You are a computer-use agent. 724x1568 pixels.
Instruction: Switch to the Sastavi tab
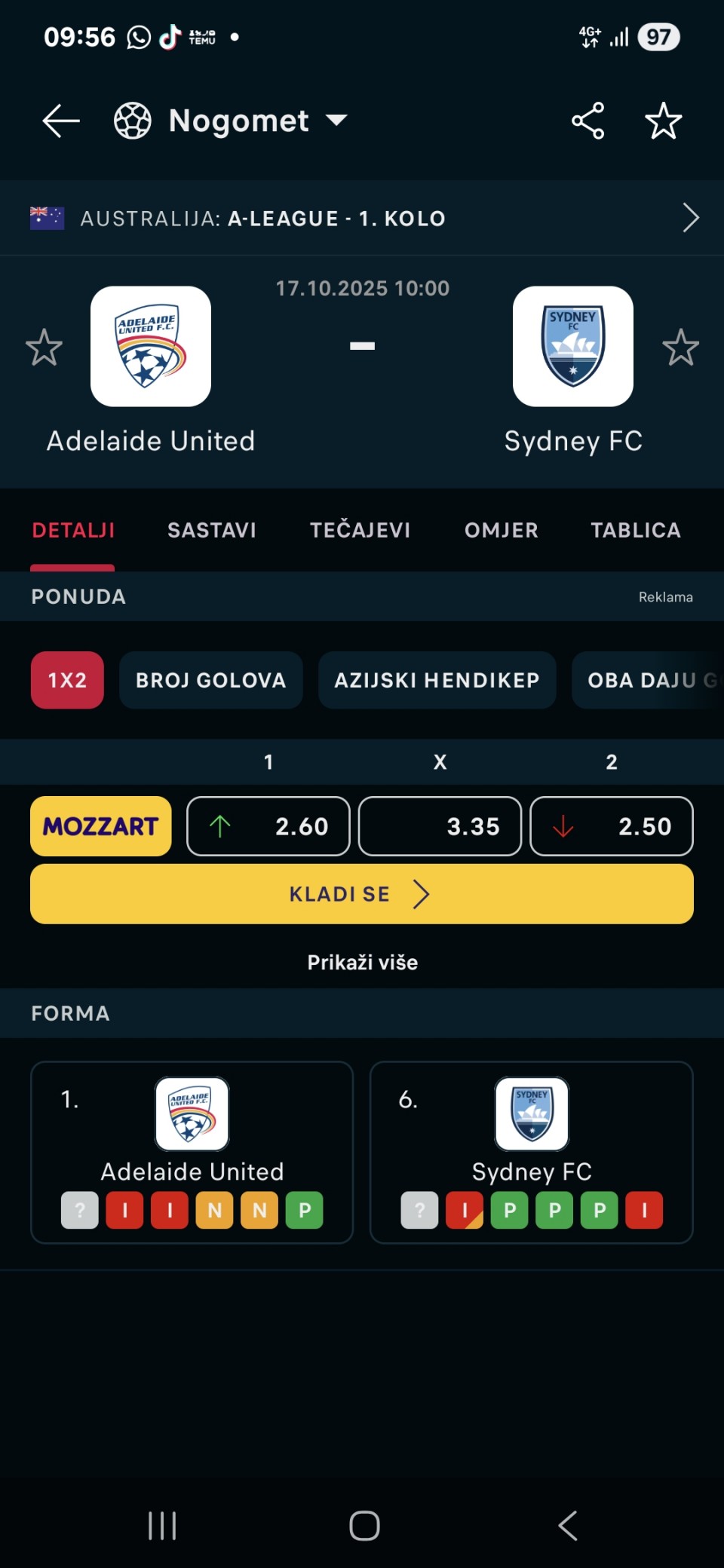212,530
